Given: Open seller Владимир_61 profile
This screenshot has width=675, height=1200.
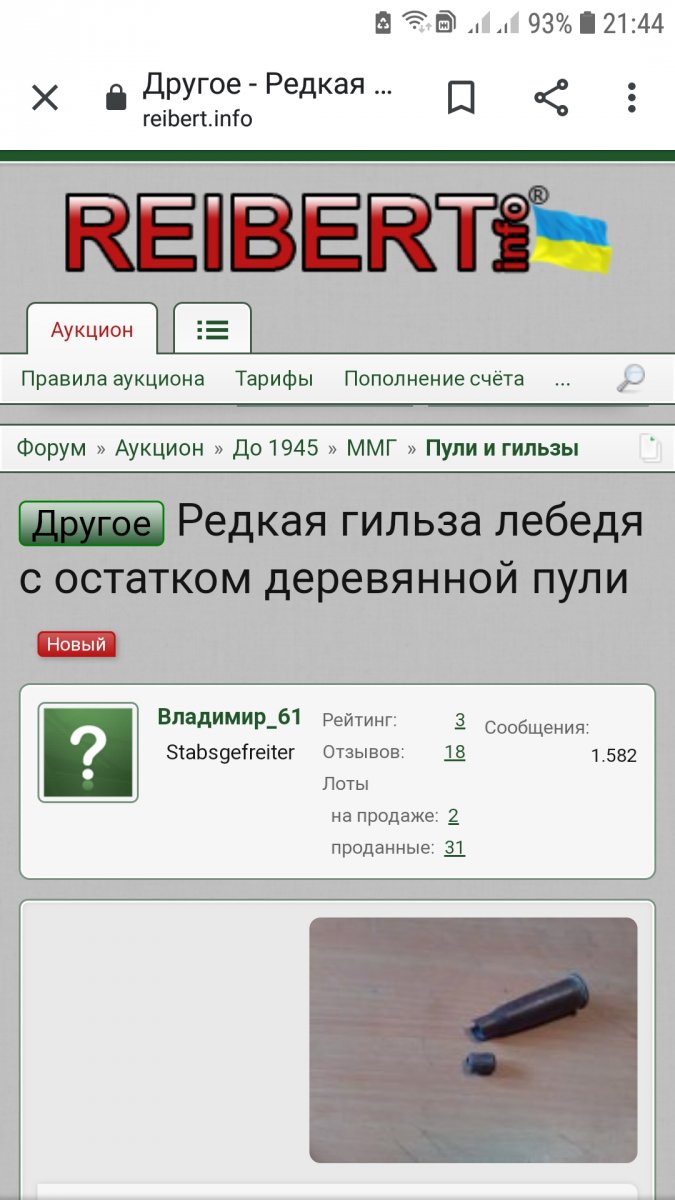Looking at the screenshot, I should [x=229, y=717].
